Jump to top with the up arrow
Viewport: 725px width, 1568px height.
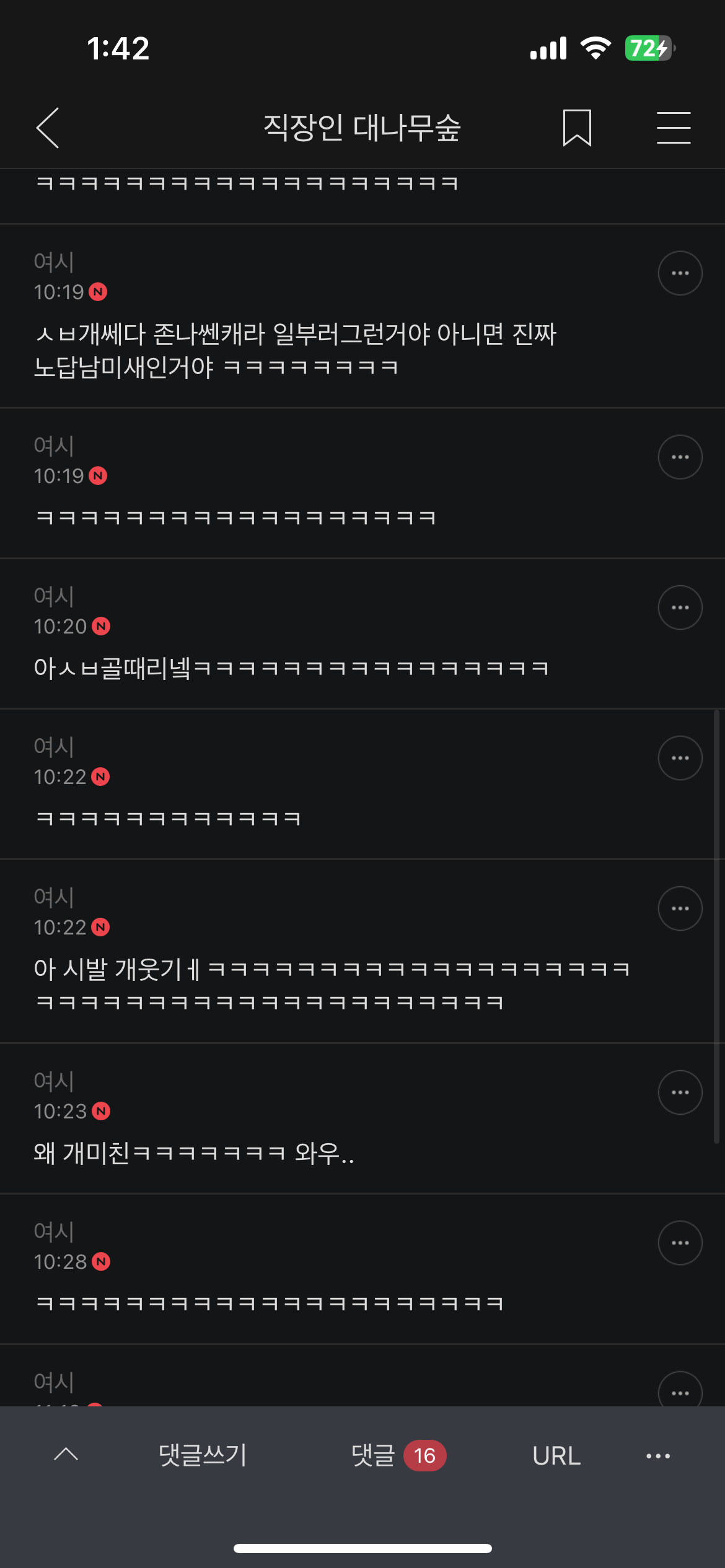click(x=66, y=1455)
